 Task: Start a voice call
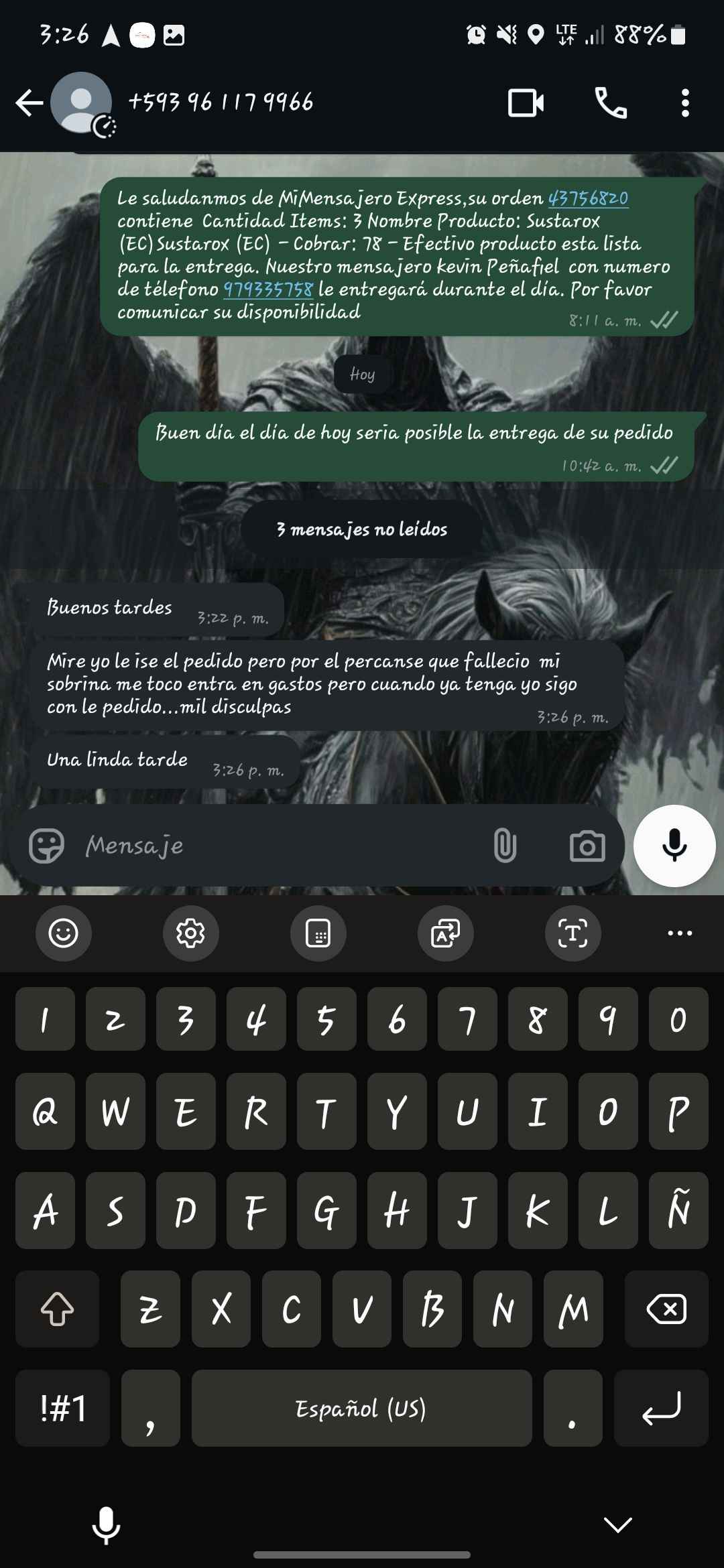click(611, 103)
